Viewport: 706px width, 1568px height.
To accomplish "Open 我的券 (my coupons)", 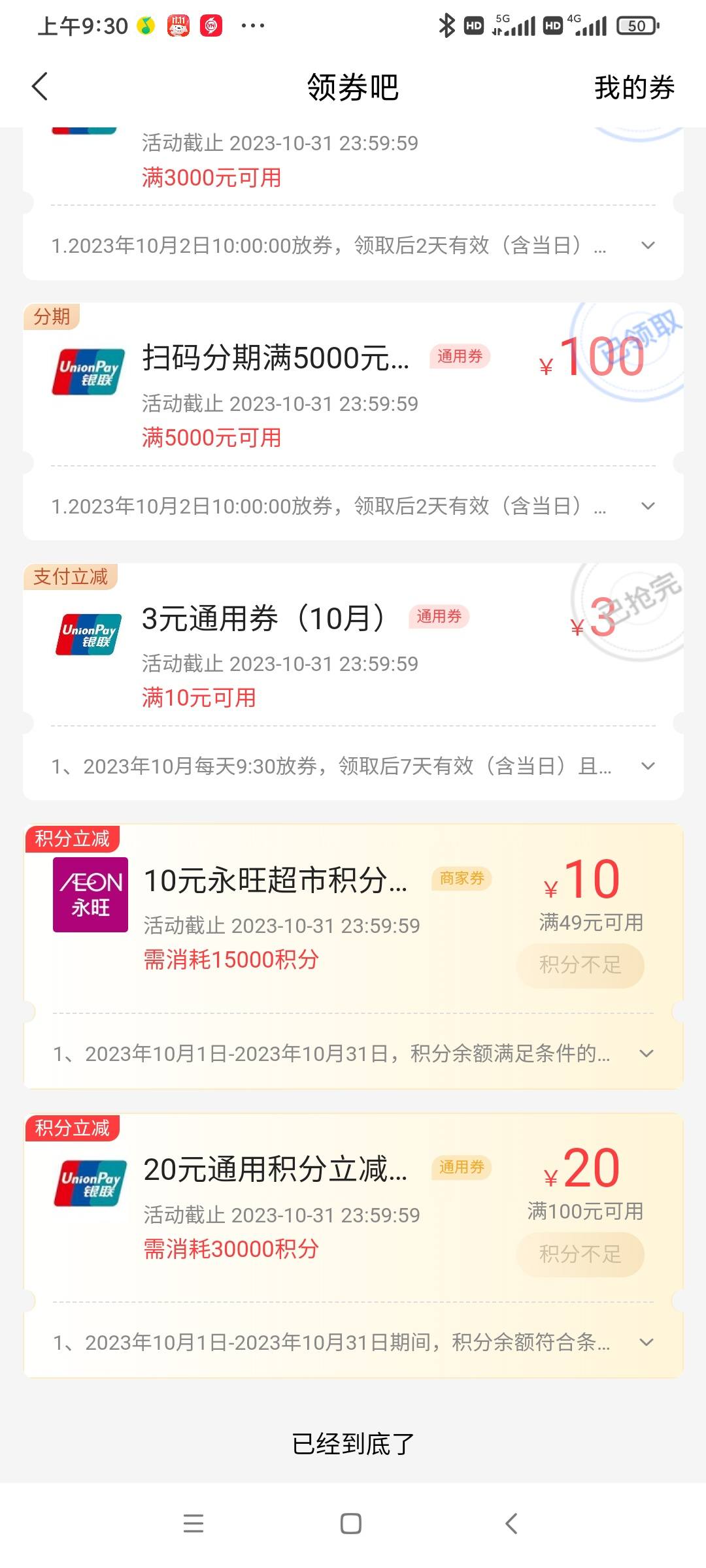I will pyautogui.click(x=634, y=87).
